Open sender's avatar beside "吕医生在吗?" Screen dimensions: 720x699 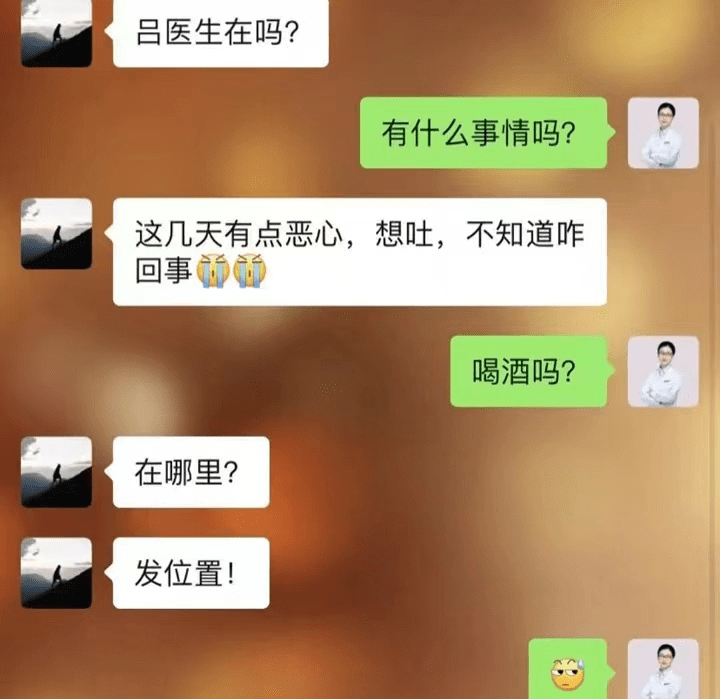(x=57, y=33)
